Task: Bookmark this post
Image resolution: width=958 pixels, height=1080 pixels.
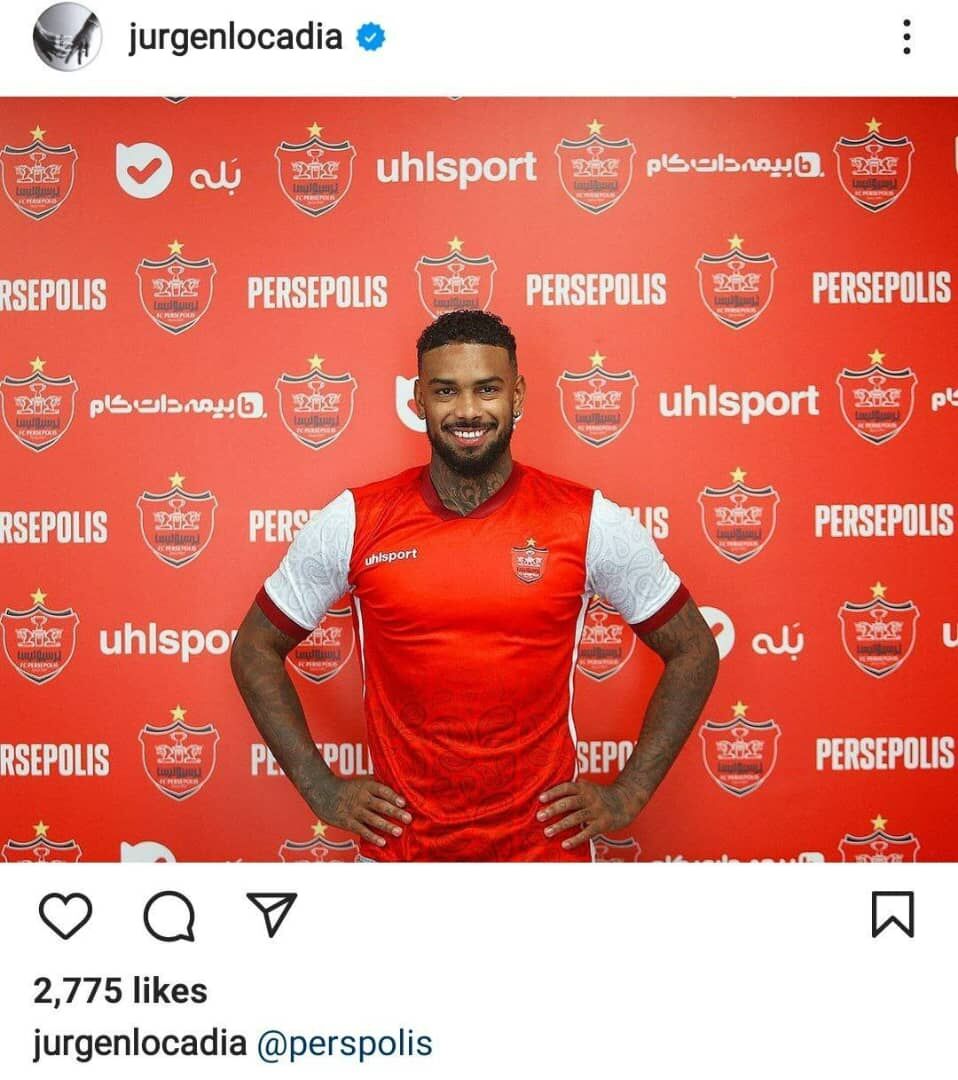Action: click(892, 915)
